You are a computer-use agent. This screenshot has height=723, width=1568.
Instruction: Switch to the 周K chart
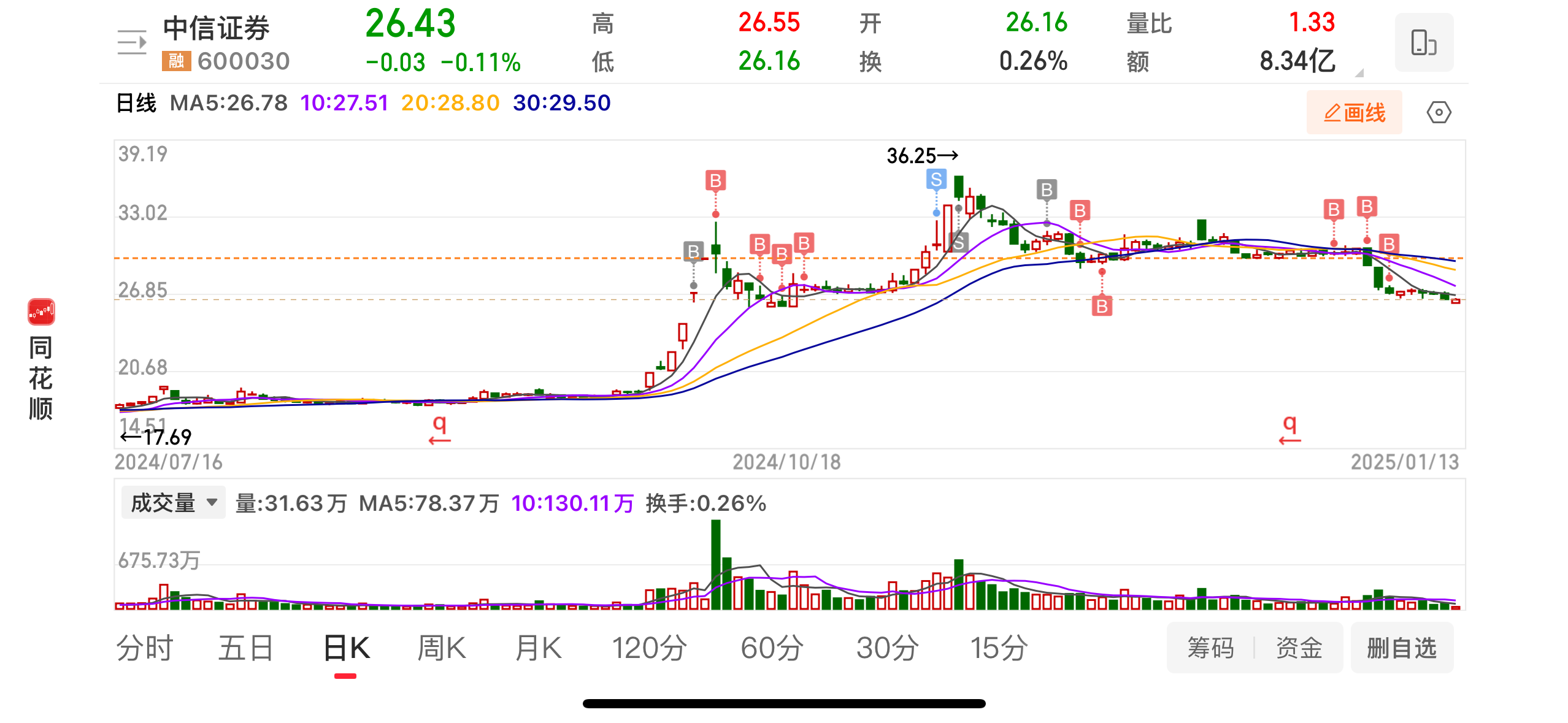pos(441,648)
